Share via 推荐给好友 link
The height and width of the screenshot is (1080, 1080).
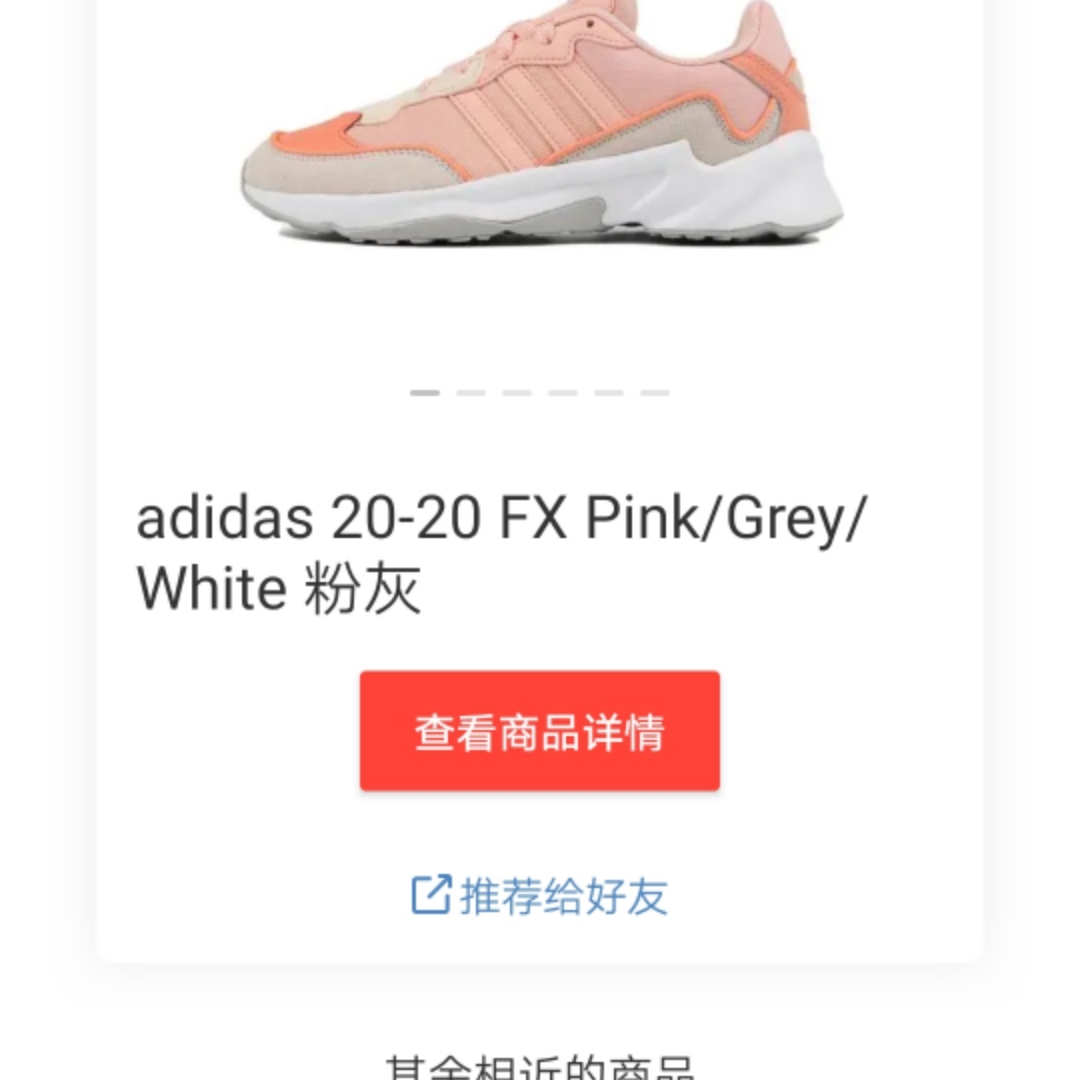(x=540, y=895)
